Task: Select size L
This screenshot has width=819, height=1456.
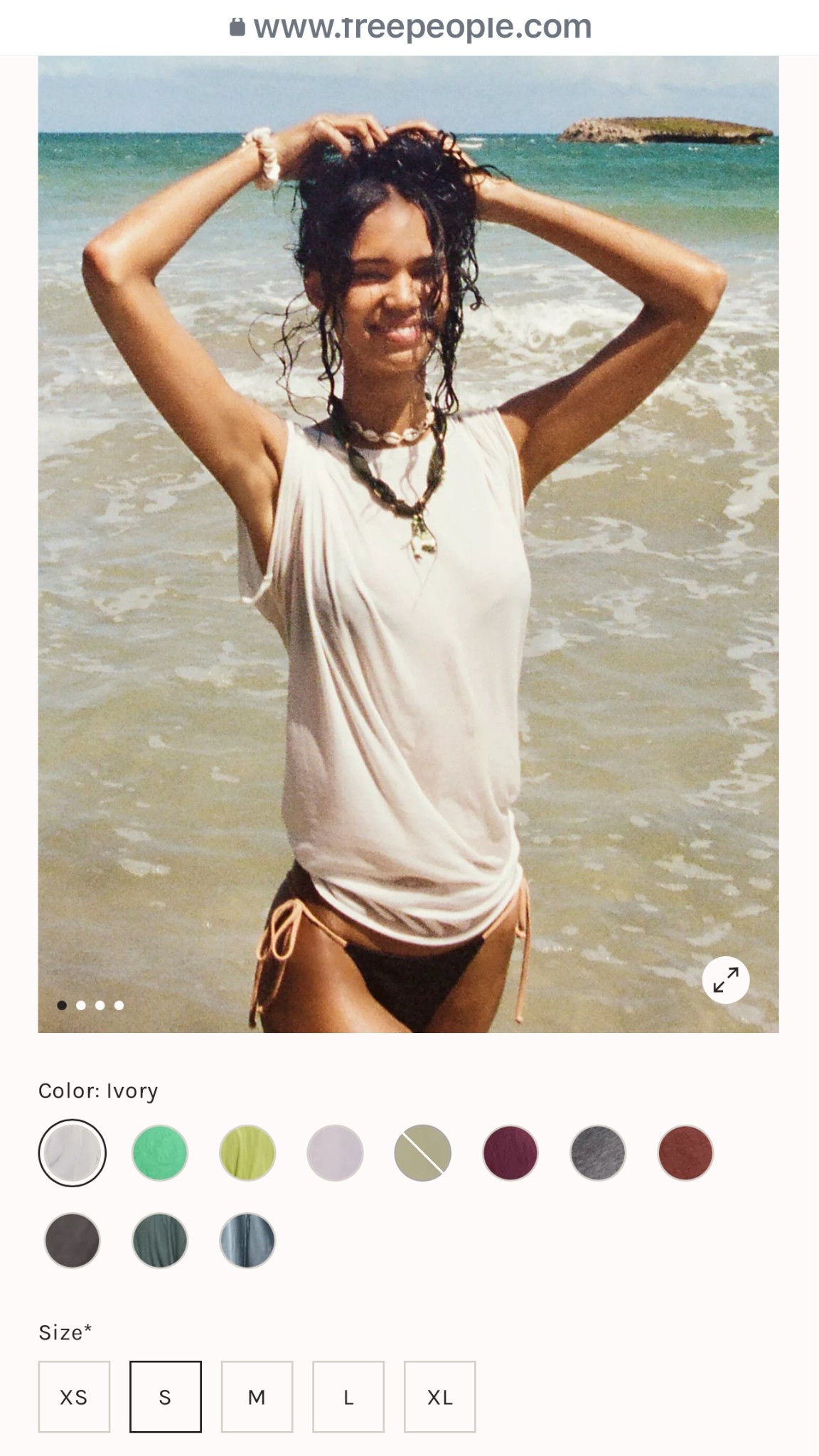Action: 348,1396
